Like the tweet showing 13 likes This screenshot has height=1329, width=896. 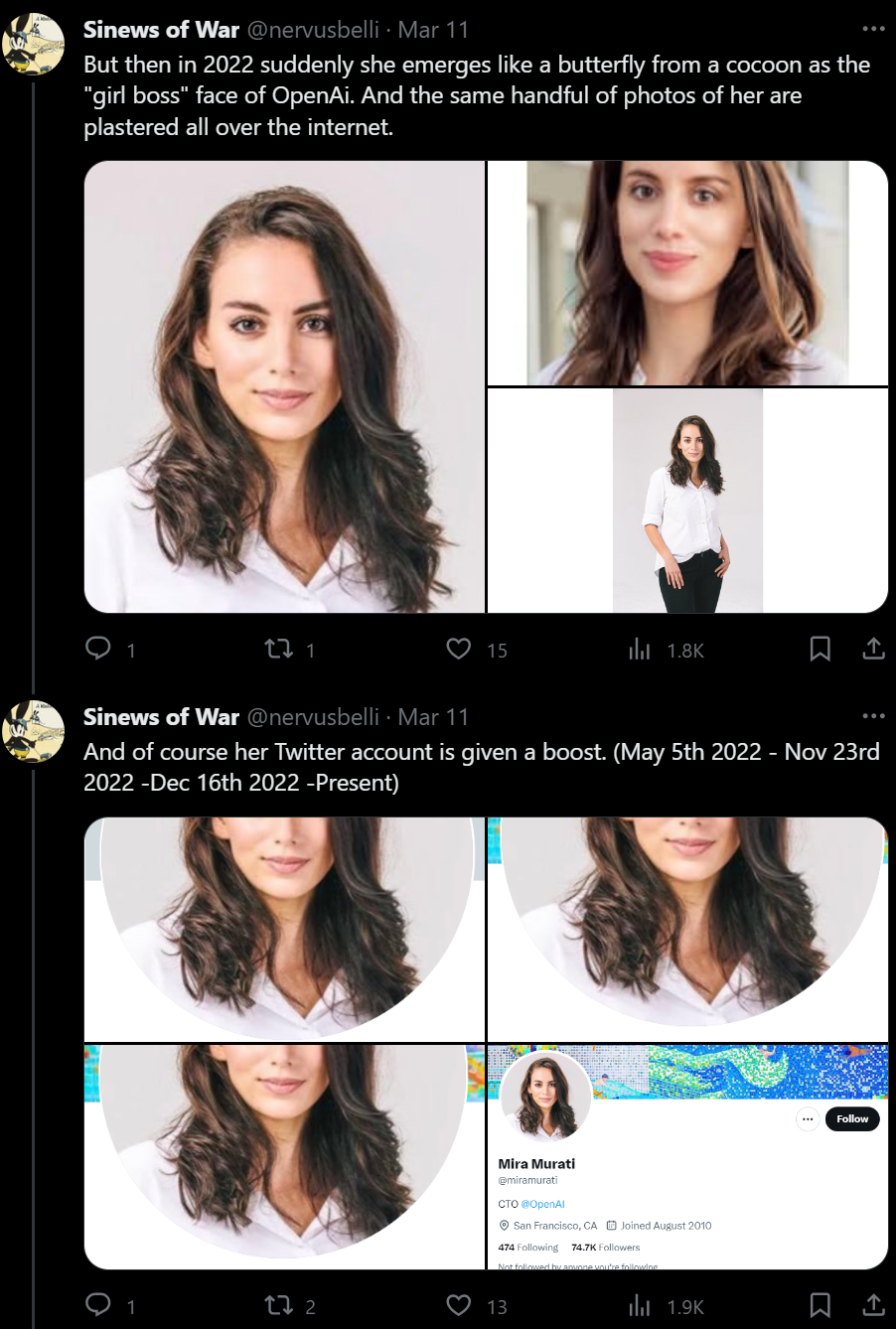coord(459,1304)
